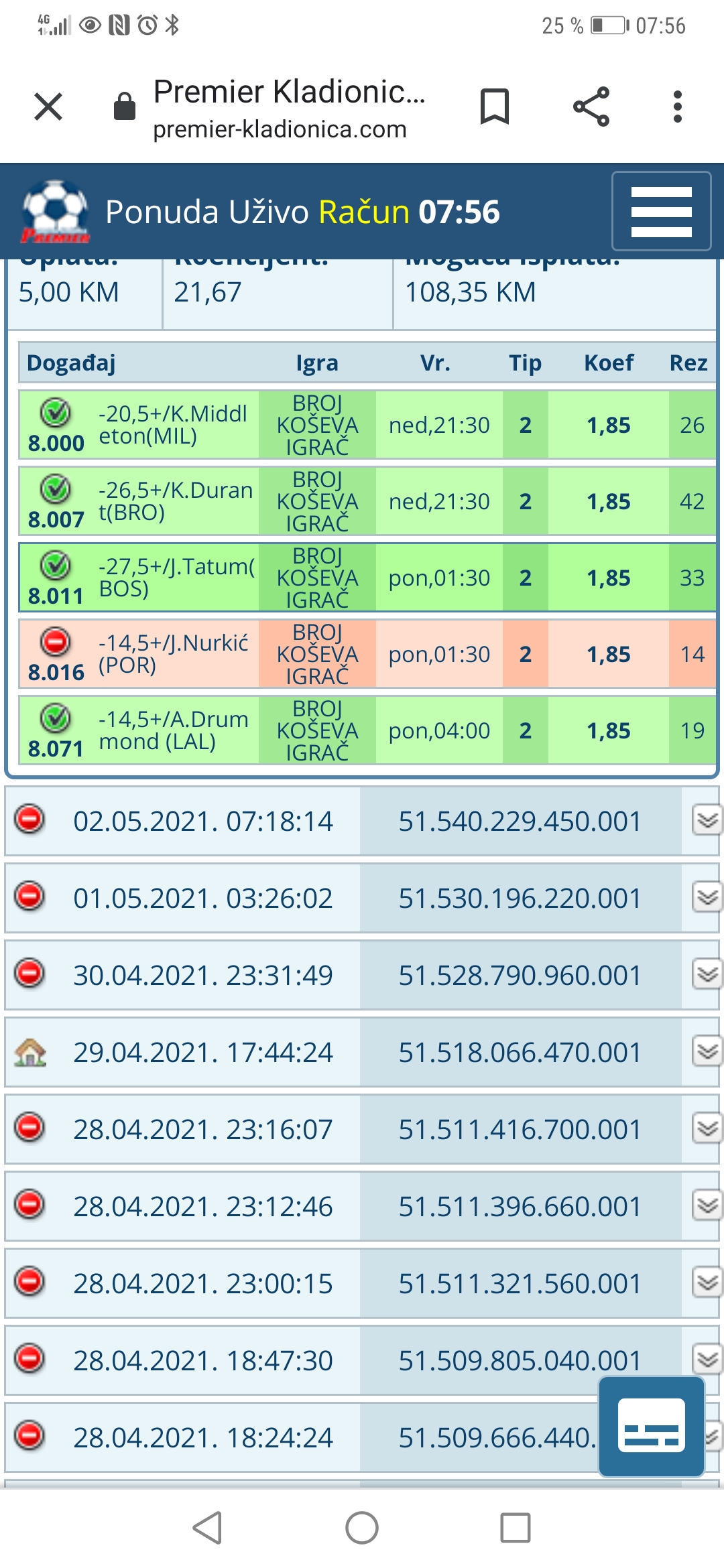Expand ticket from 28.04.2021. 18:47:30
Viewport: 724px width, 1568px height.
click(x=707, y=1360)
